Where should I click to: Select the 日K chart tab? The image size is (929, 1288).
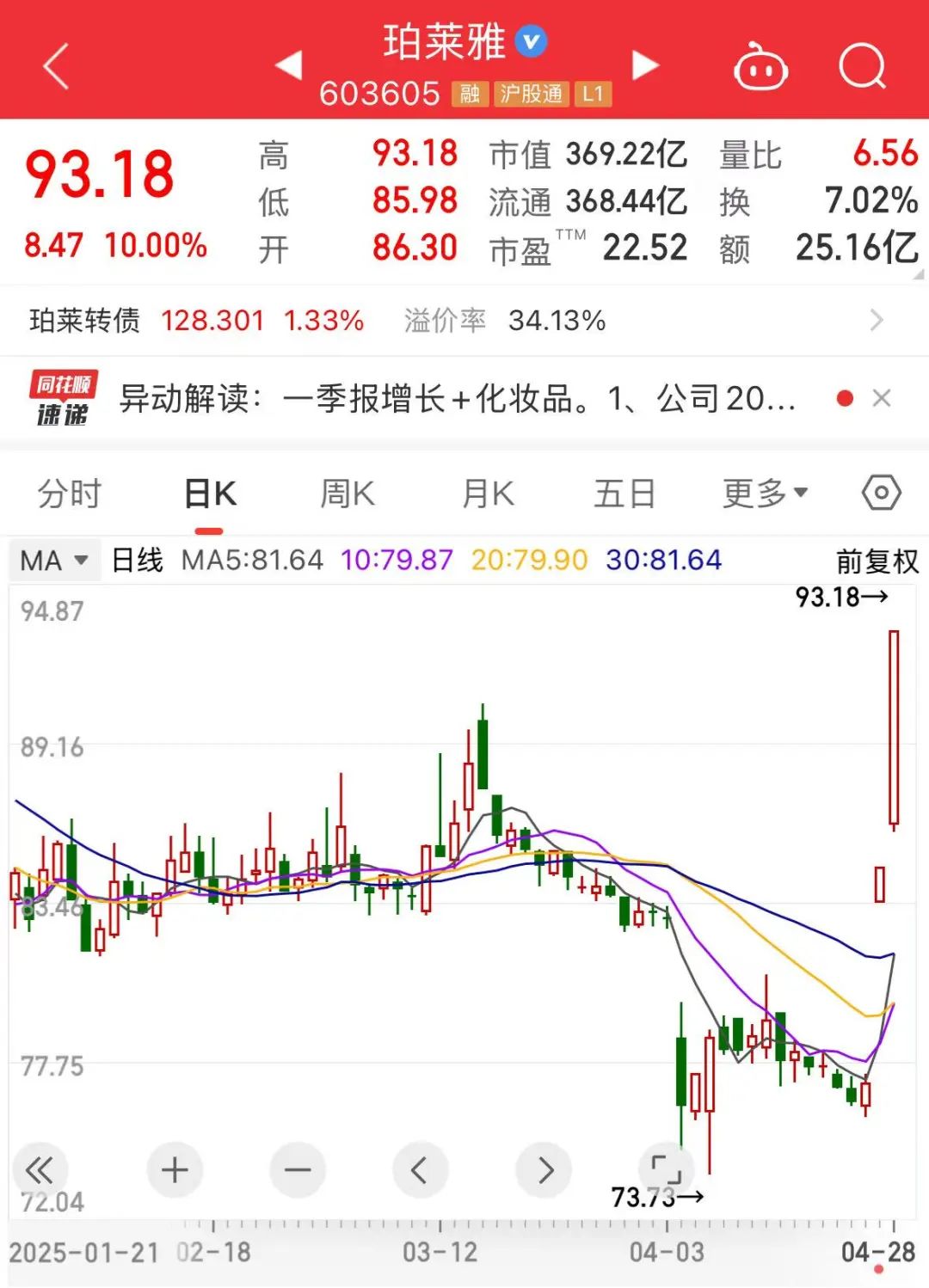pos(210,494)
